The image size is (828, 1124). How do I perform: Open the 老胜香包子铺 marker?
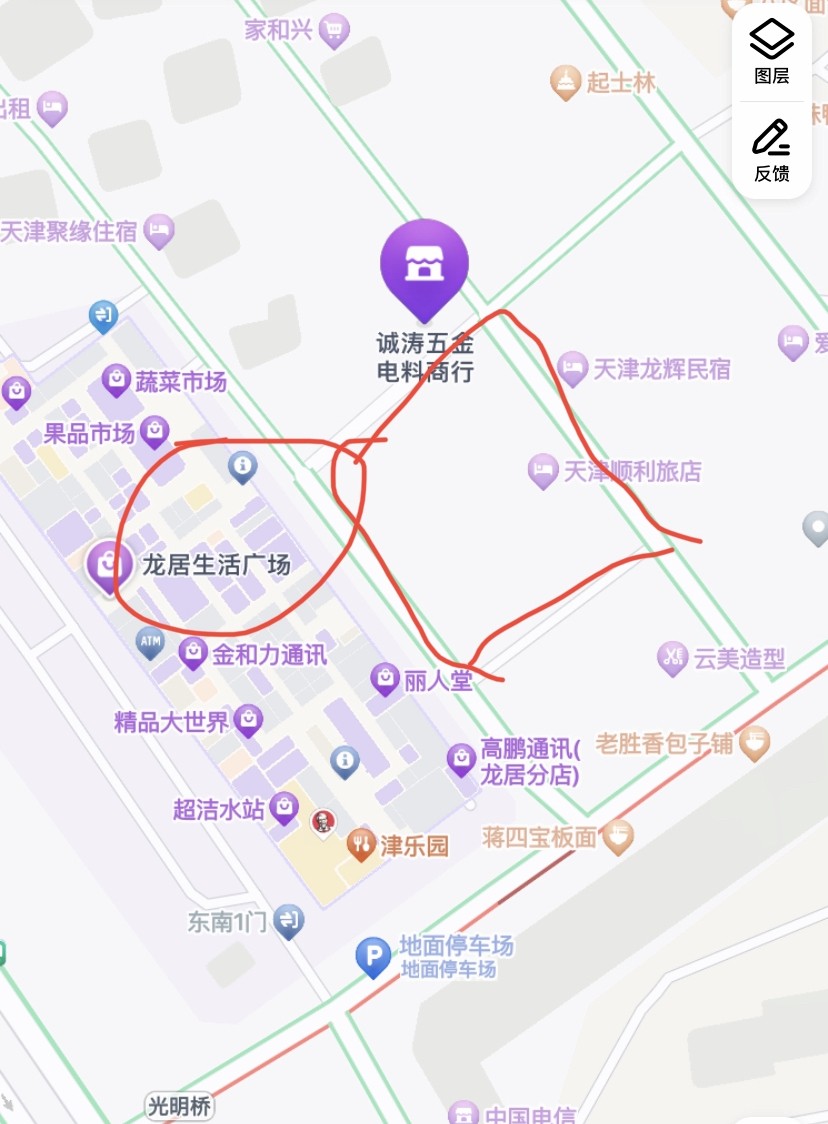(x=755, y=743)
